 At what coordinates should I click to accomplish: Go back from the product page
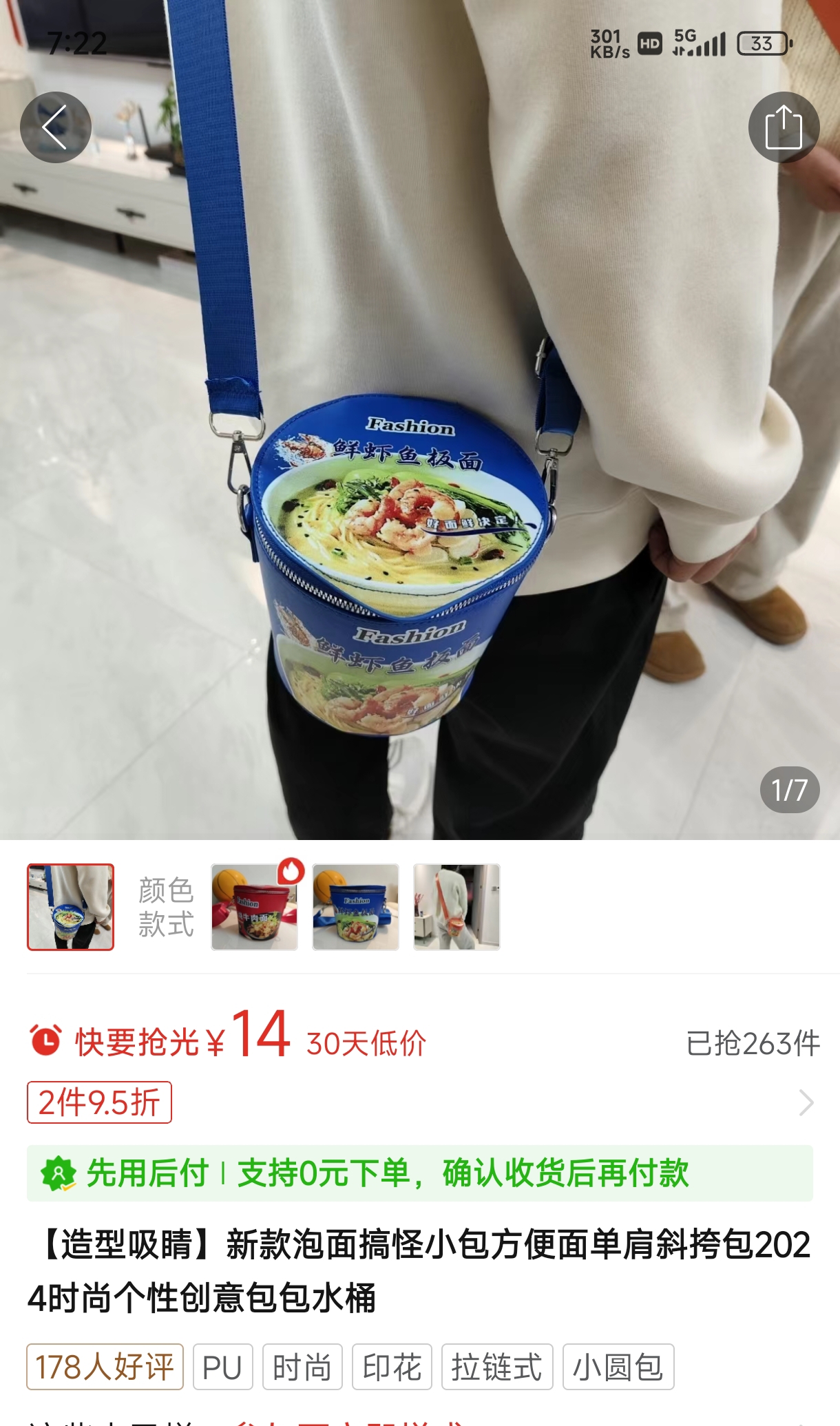[55, 127]
